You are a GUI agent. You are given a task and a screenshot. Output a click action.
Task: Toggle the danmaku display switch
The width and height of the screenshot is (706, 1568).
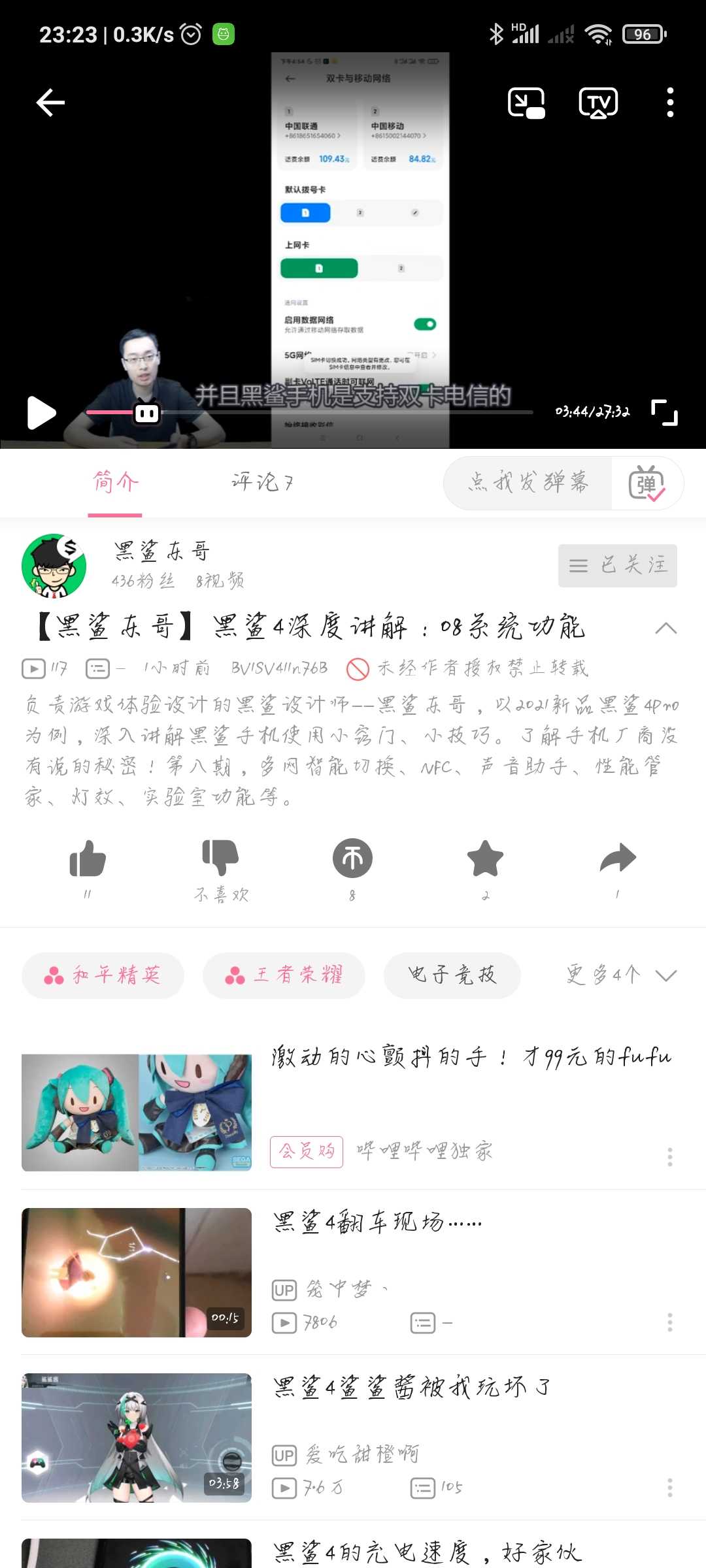pyautogui.click(x=647, y=483)
